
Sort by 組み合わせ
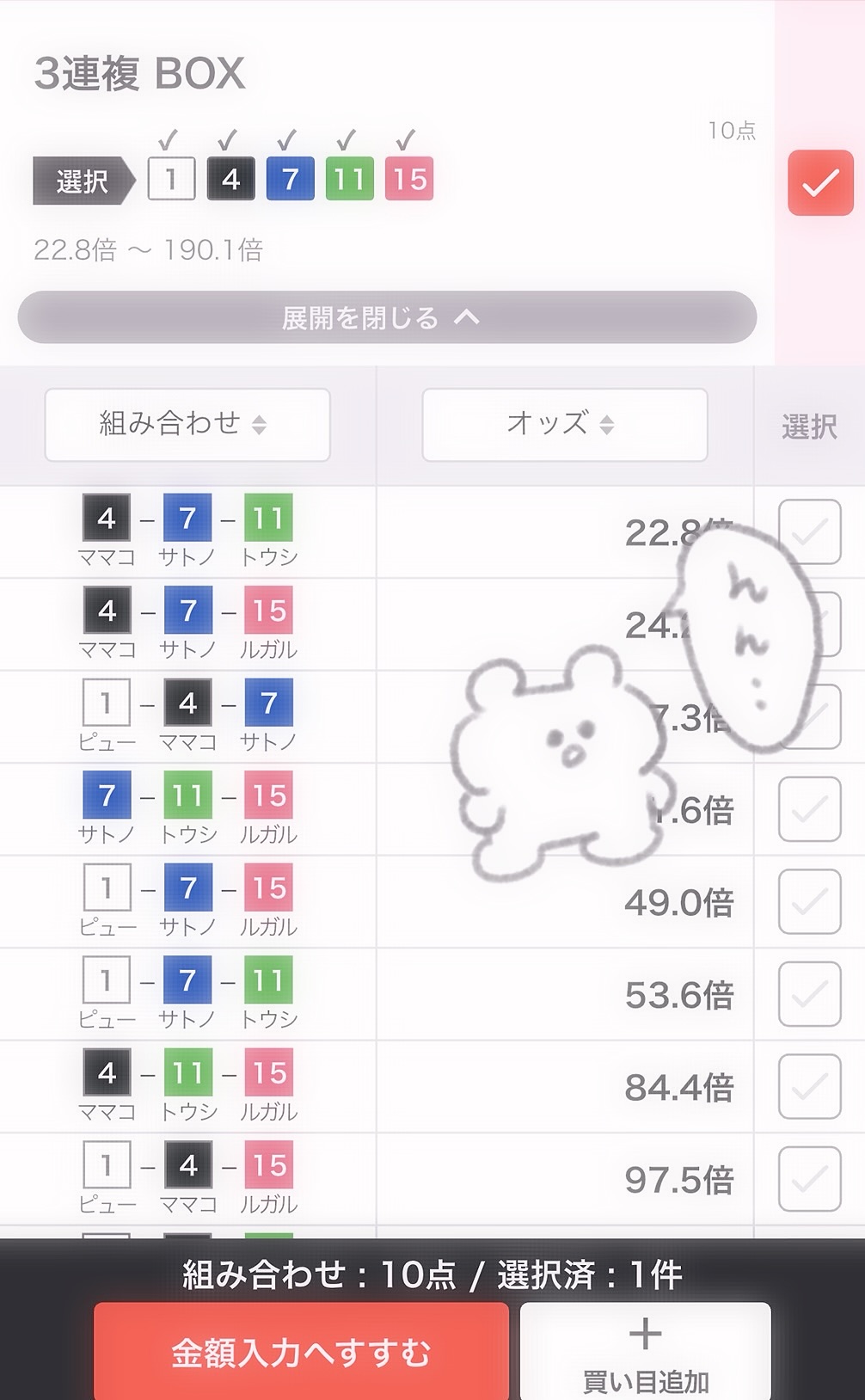tap(187, 424)
